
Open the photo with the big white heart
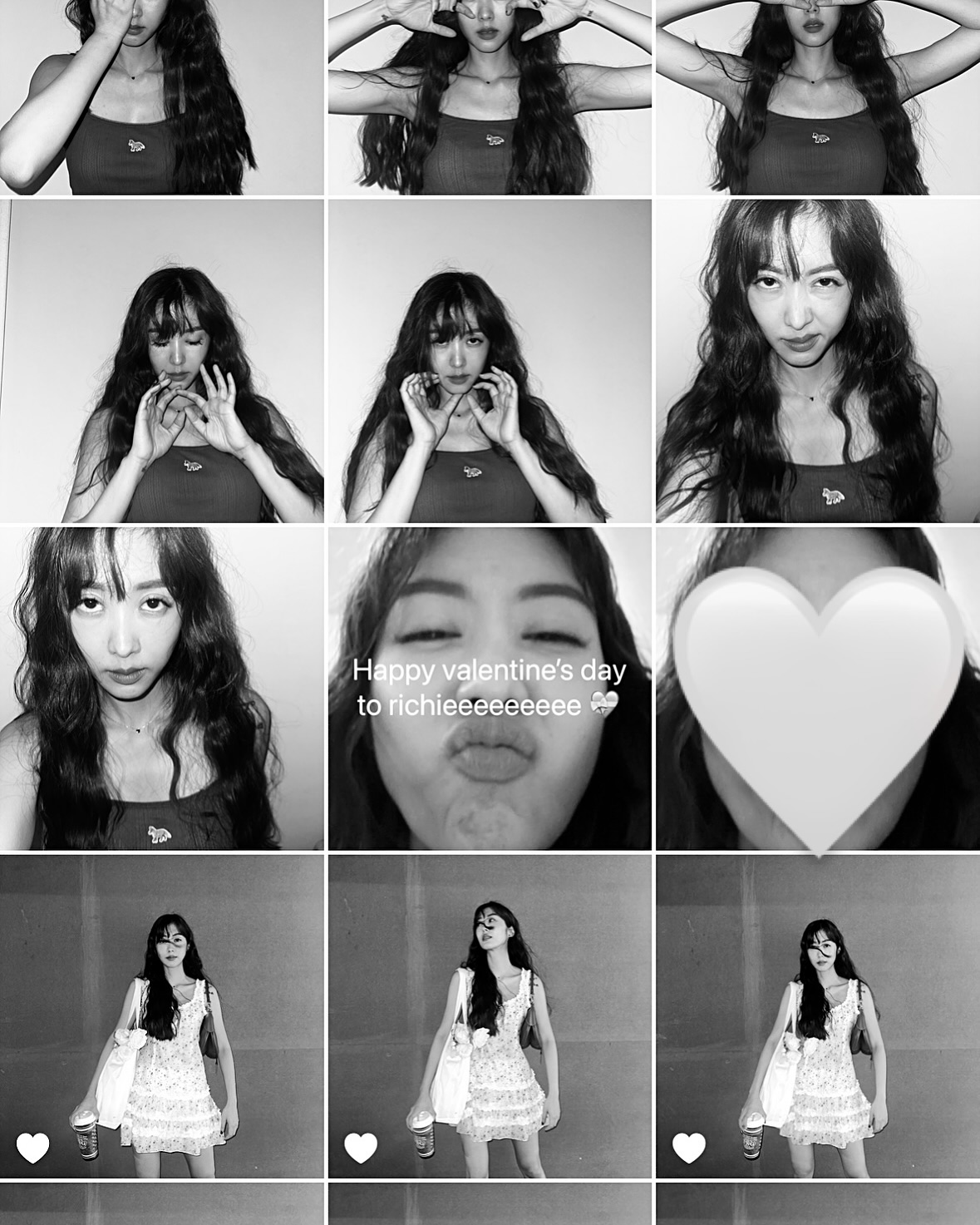coord(818,689)
